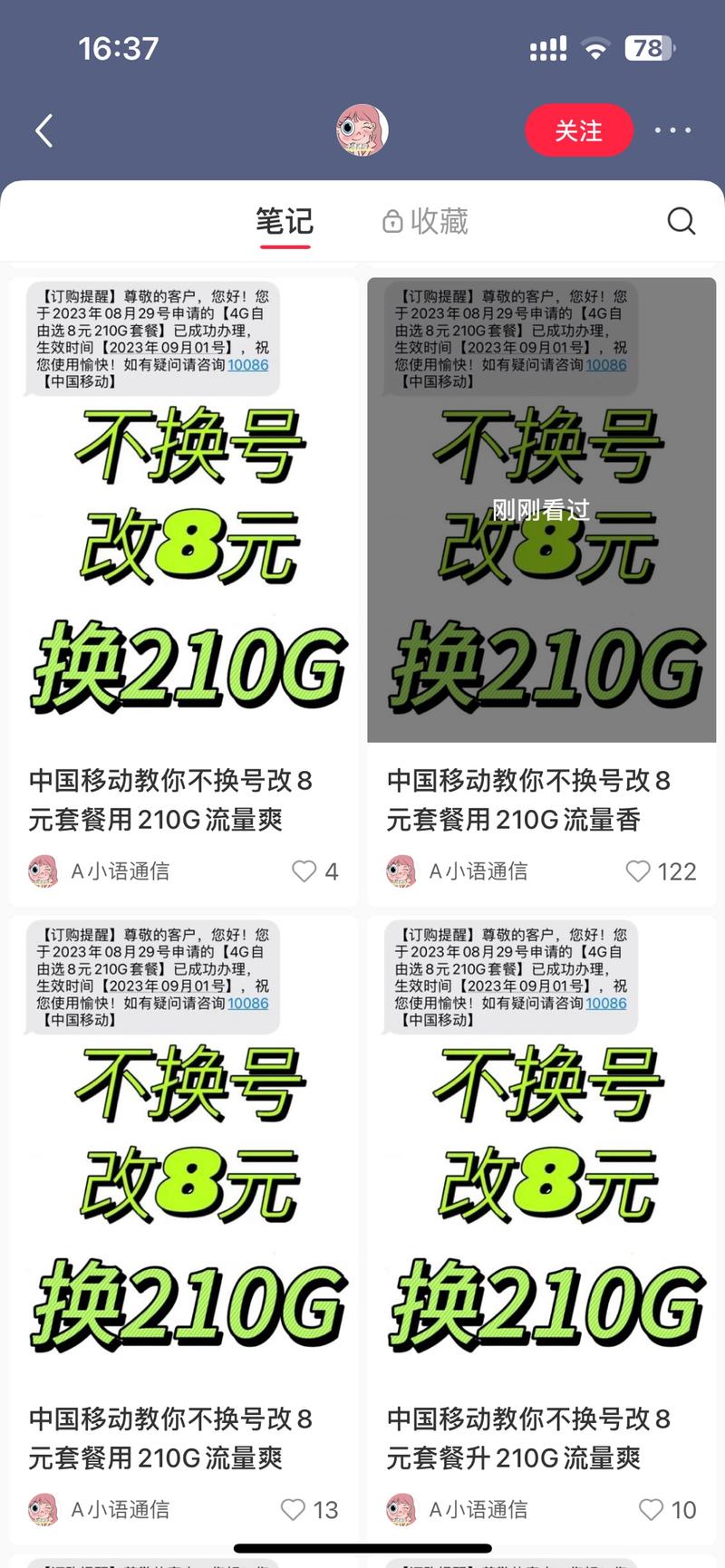Go back using the top-left arrow

tap(43, 130)
